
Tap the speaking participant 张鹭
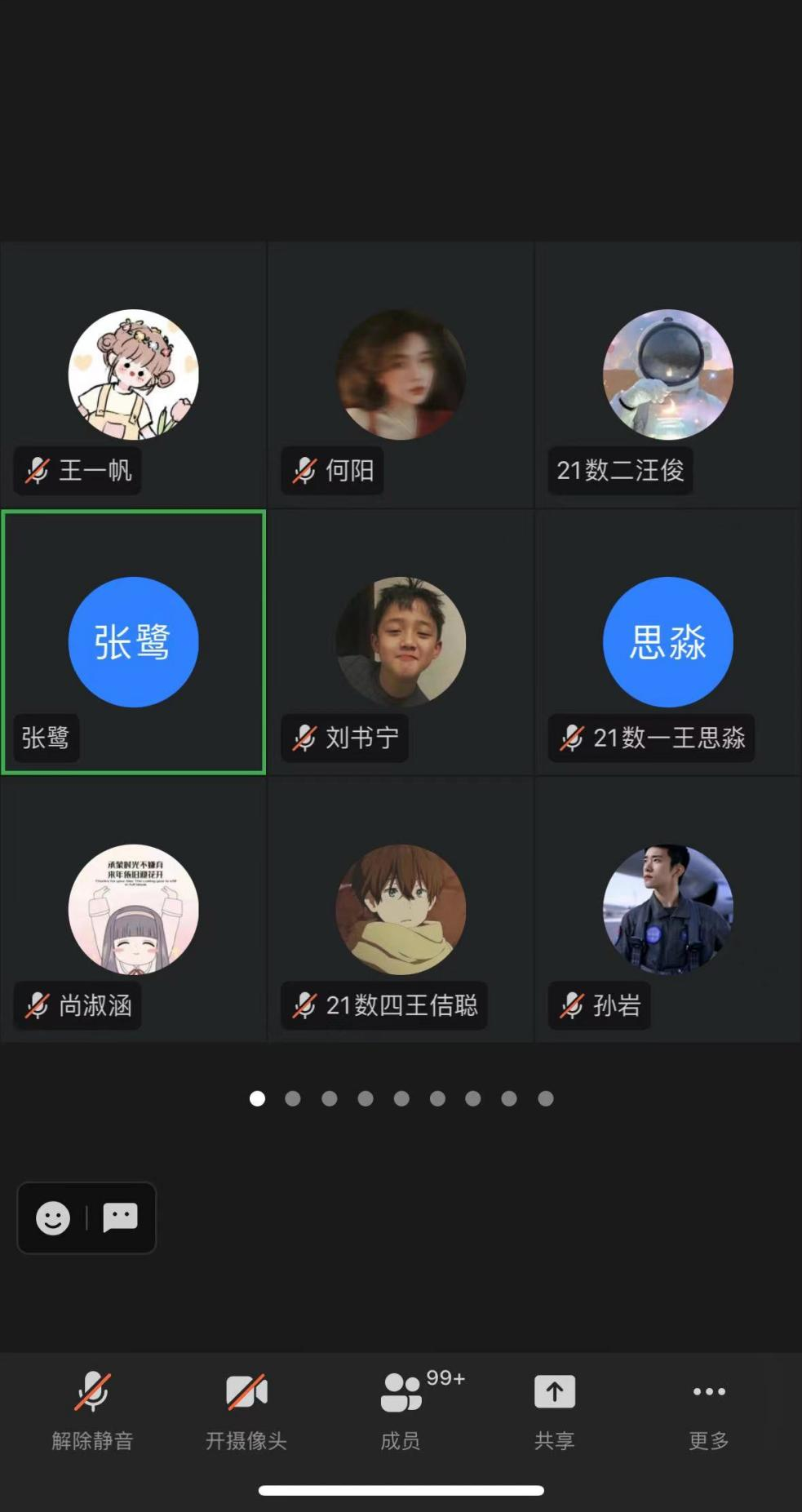point(133,642)
